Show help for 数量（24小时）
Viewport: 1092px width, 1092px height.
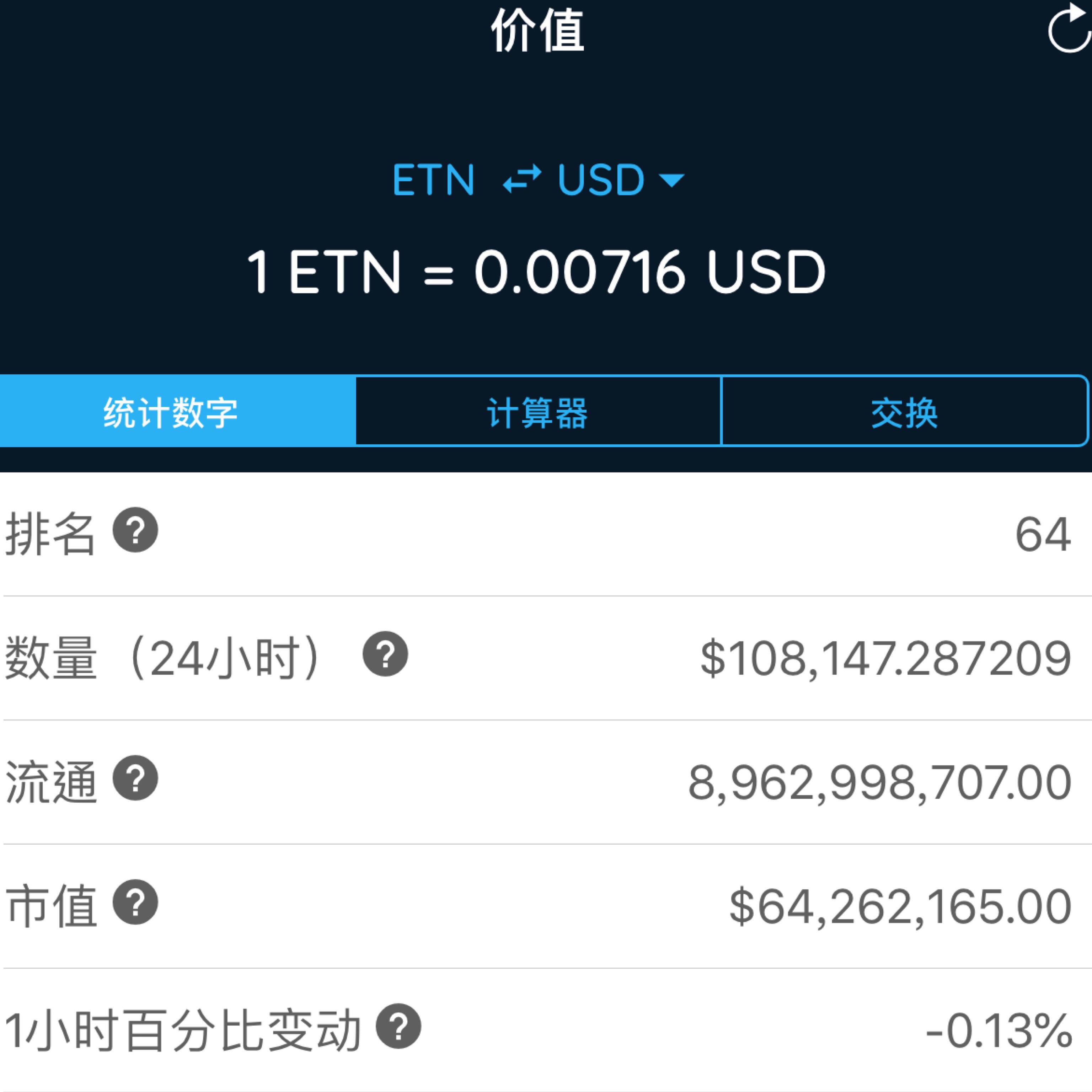[385, 654]
